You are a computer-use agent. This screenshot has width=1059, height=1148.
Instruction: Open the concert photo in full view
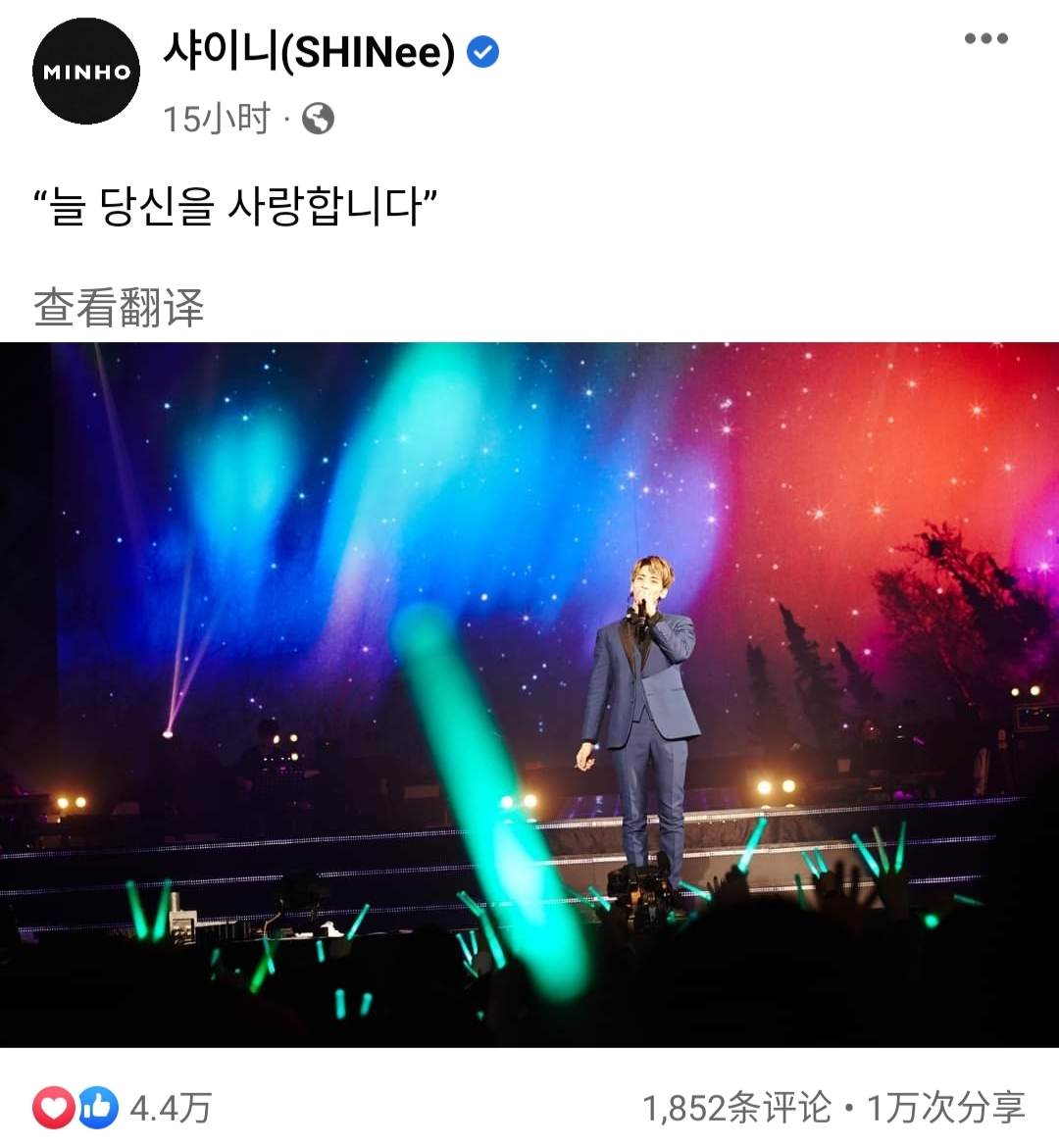coord(529,694)
